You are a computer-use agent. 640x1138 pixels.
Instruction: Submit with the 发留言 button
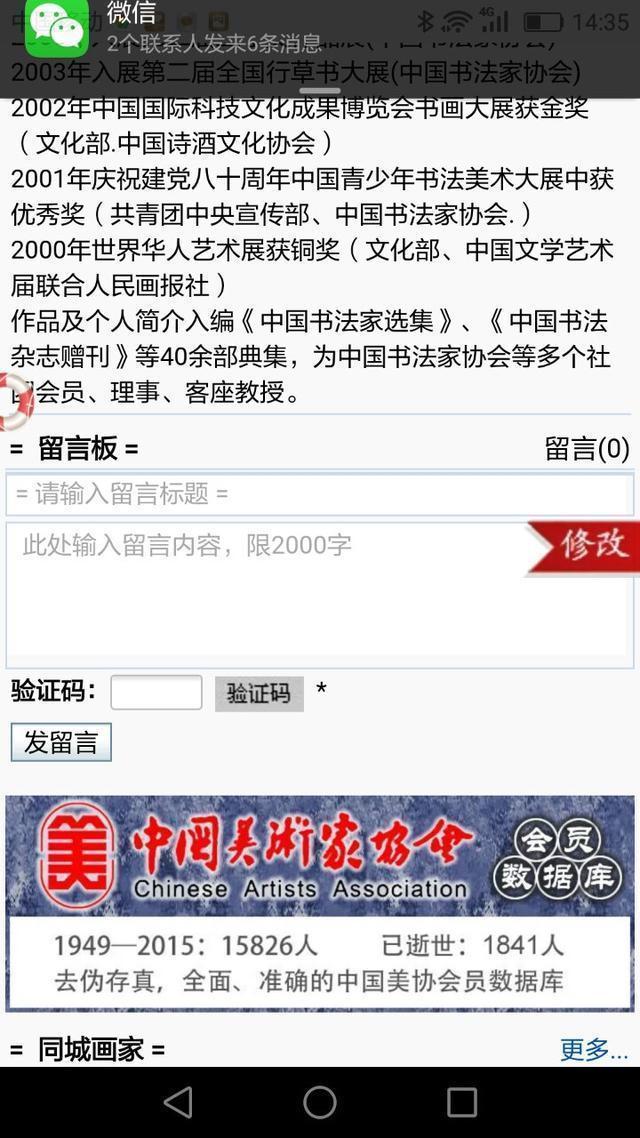coord(61,742)
